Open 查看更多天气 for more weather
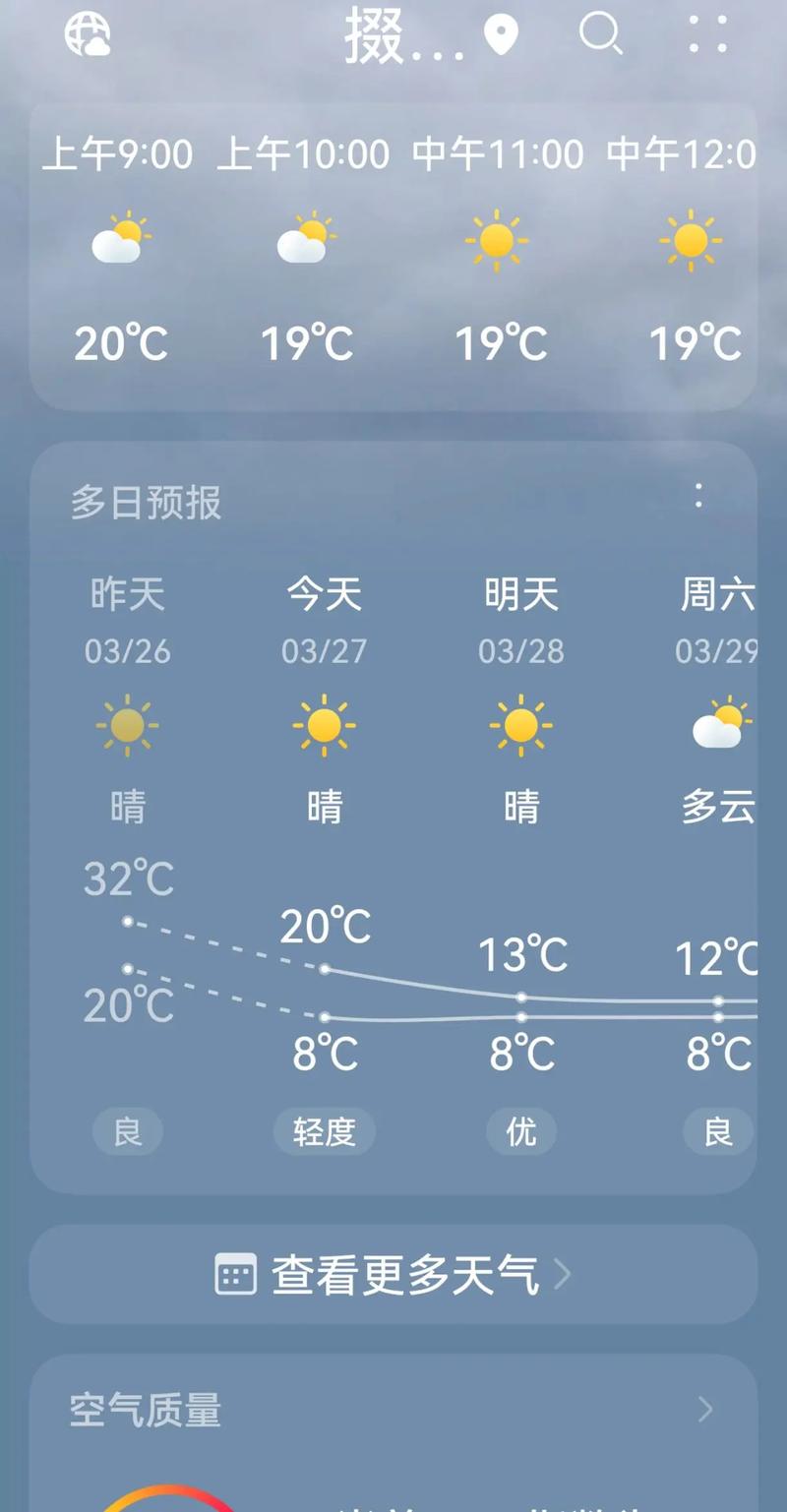This screenshot has height=1512, width=787. (x=403, y=1275)
